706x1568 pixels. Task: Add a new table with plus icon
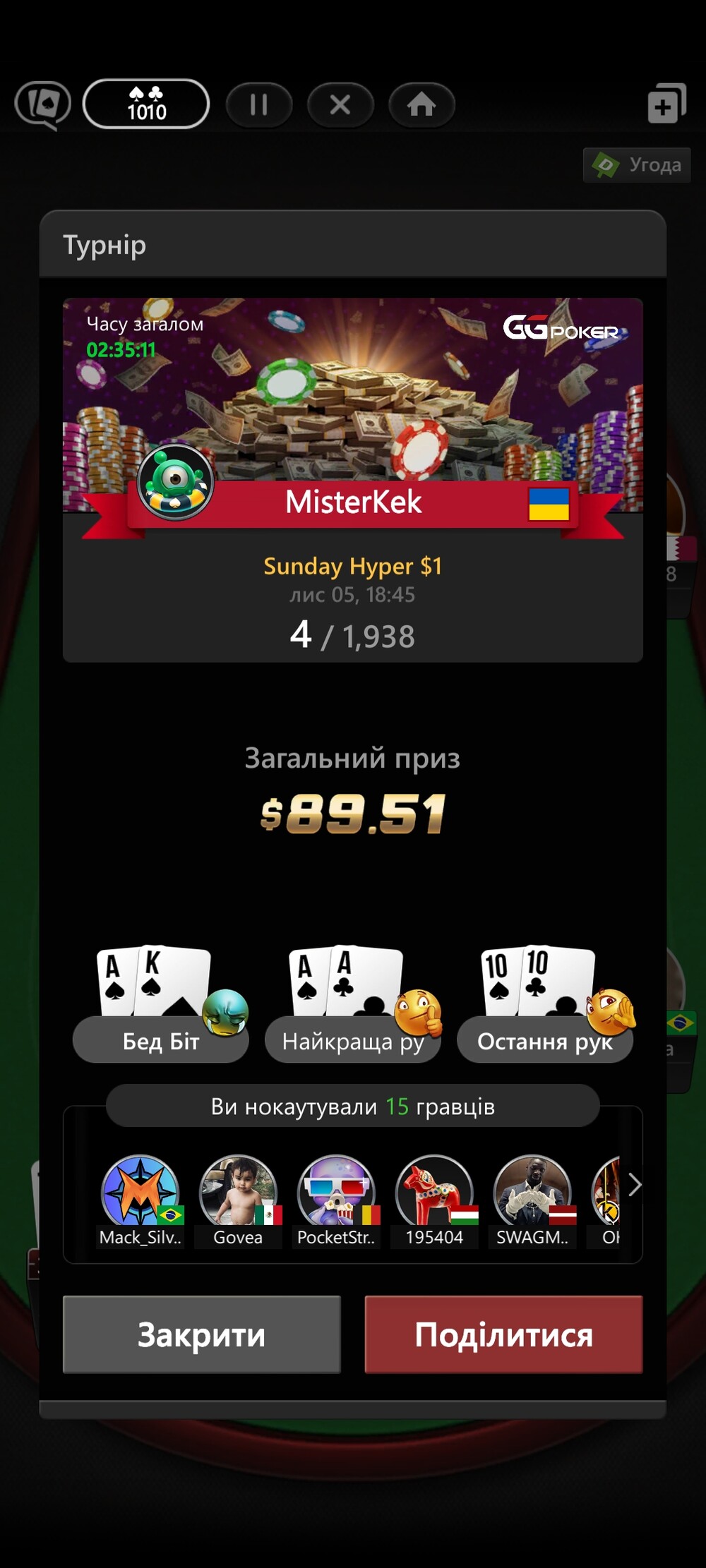click(666, 104)
